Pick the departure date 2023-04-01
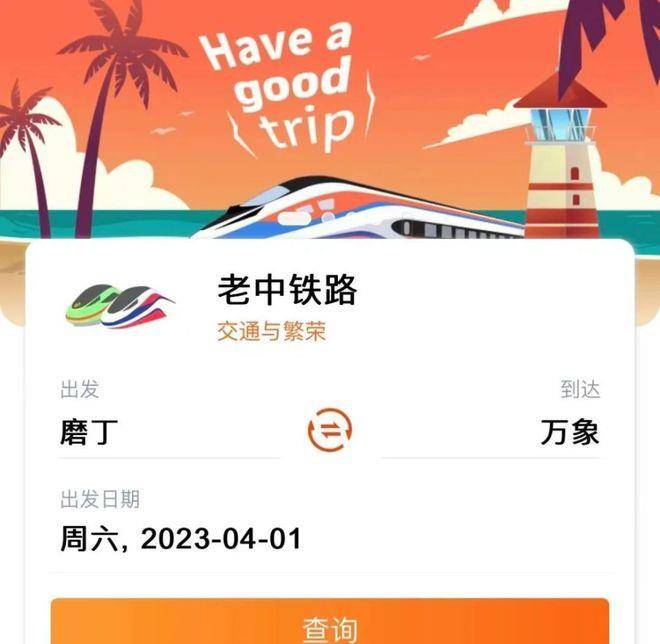 coord(181,540)
